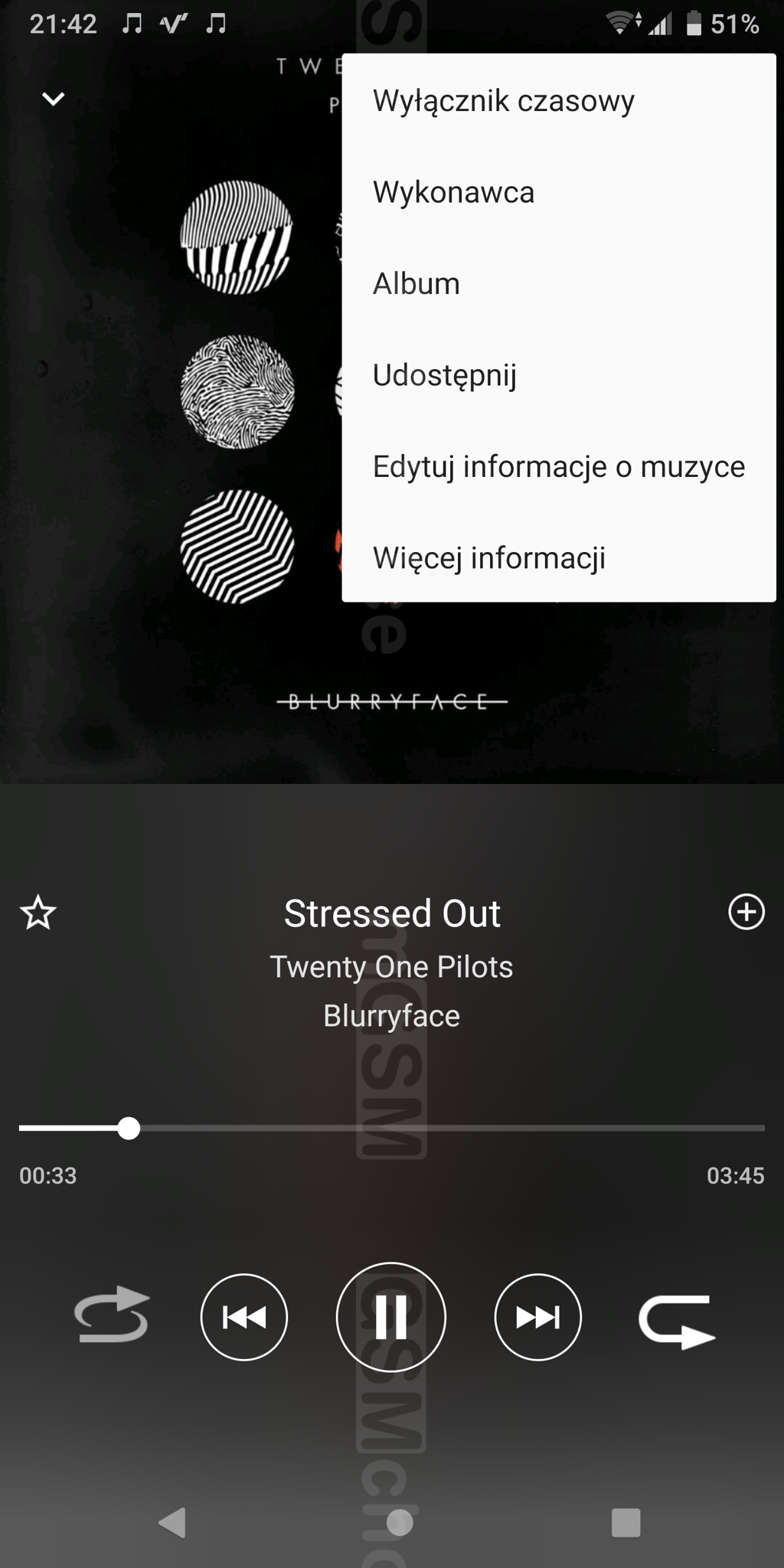This screenshot has height=1568, width=784.
Task: Tap the playback progress bar
Action: tap(392, 1128)
